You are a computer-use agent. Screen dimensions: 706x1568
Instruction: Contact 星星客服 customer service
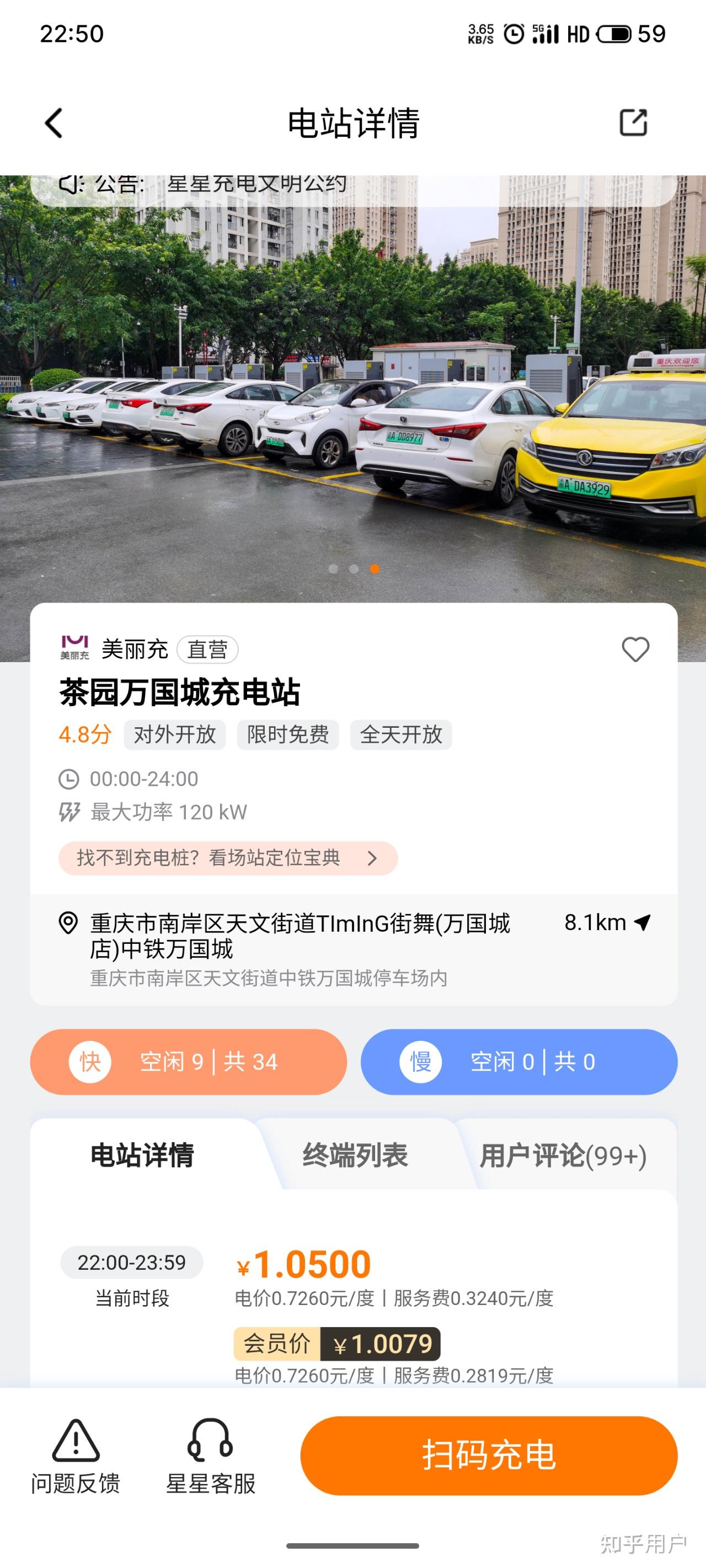[211, 1457]
